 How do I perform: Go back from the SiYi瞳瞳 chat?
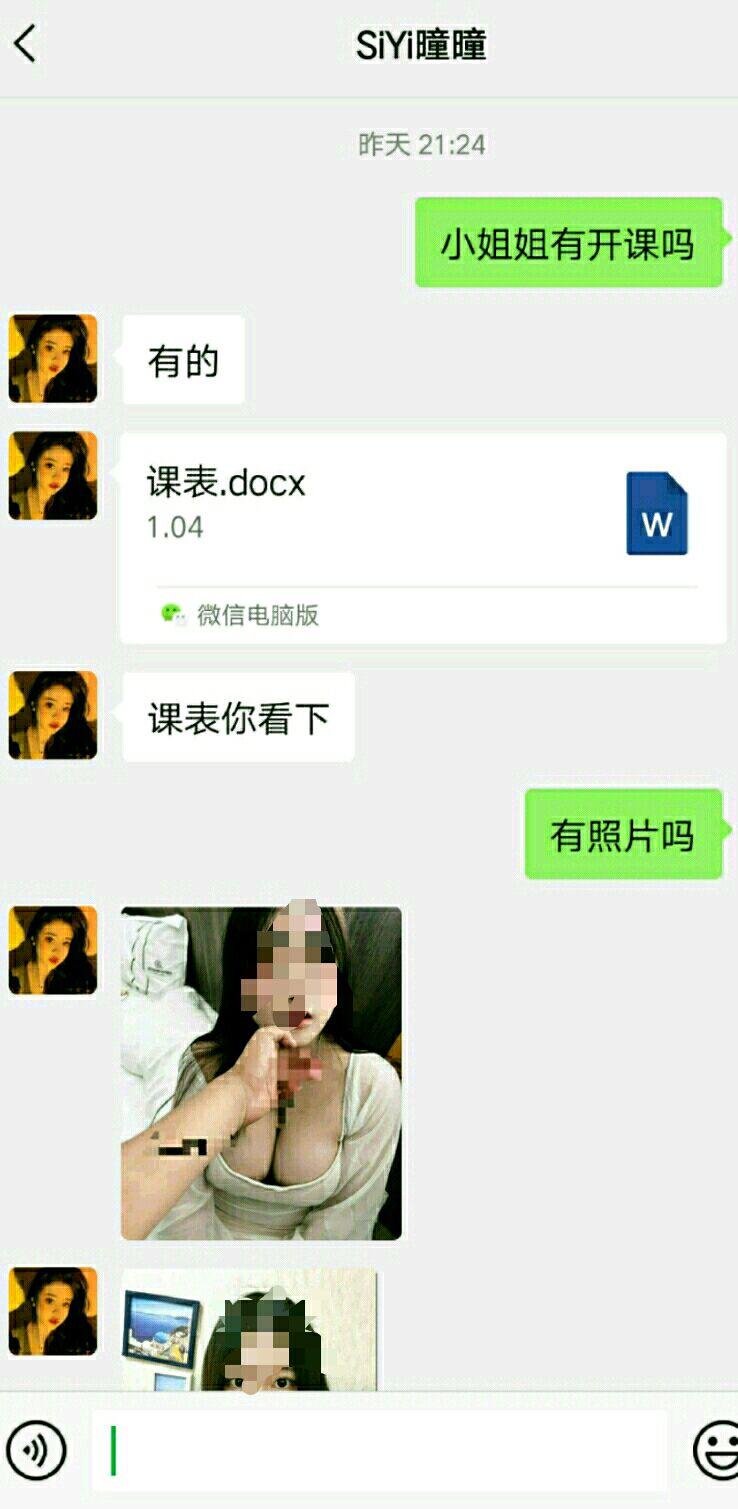click(x=26, y=45)
